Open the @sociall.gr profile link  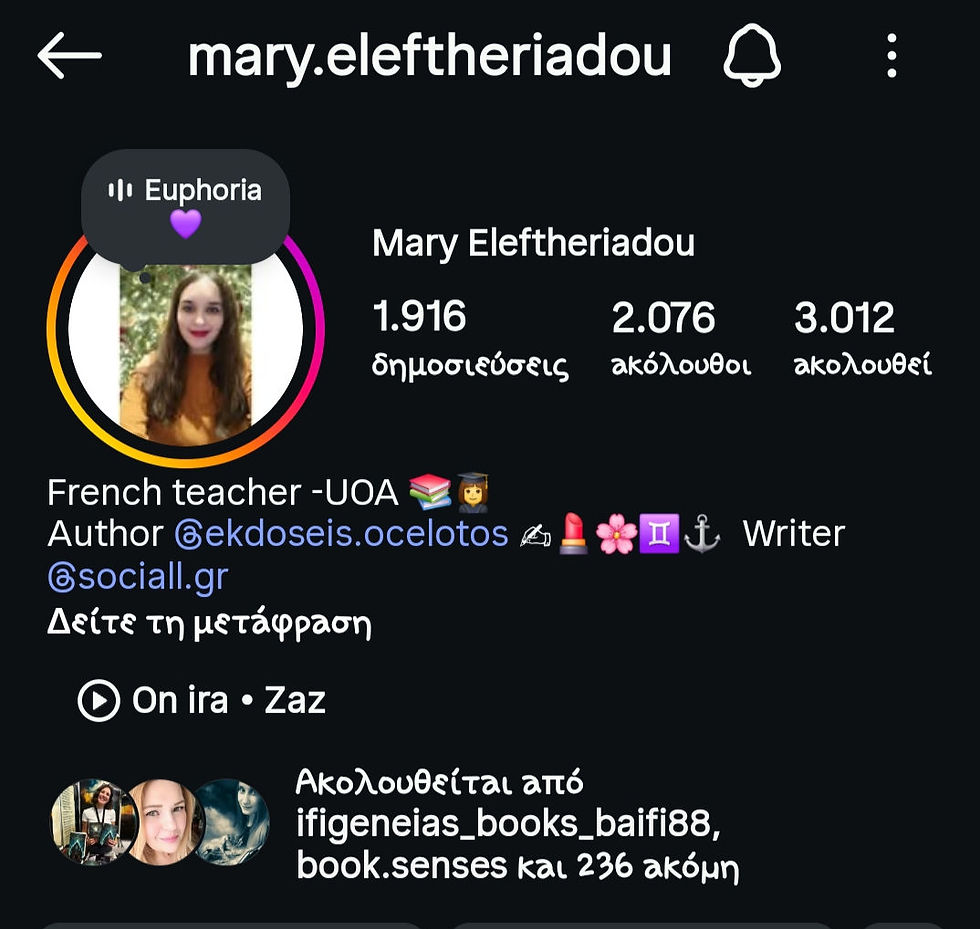[138, 577]
